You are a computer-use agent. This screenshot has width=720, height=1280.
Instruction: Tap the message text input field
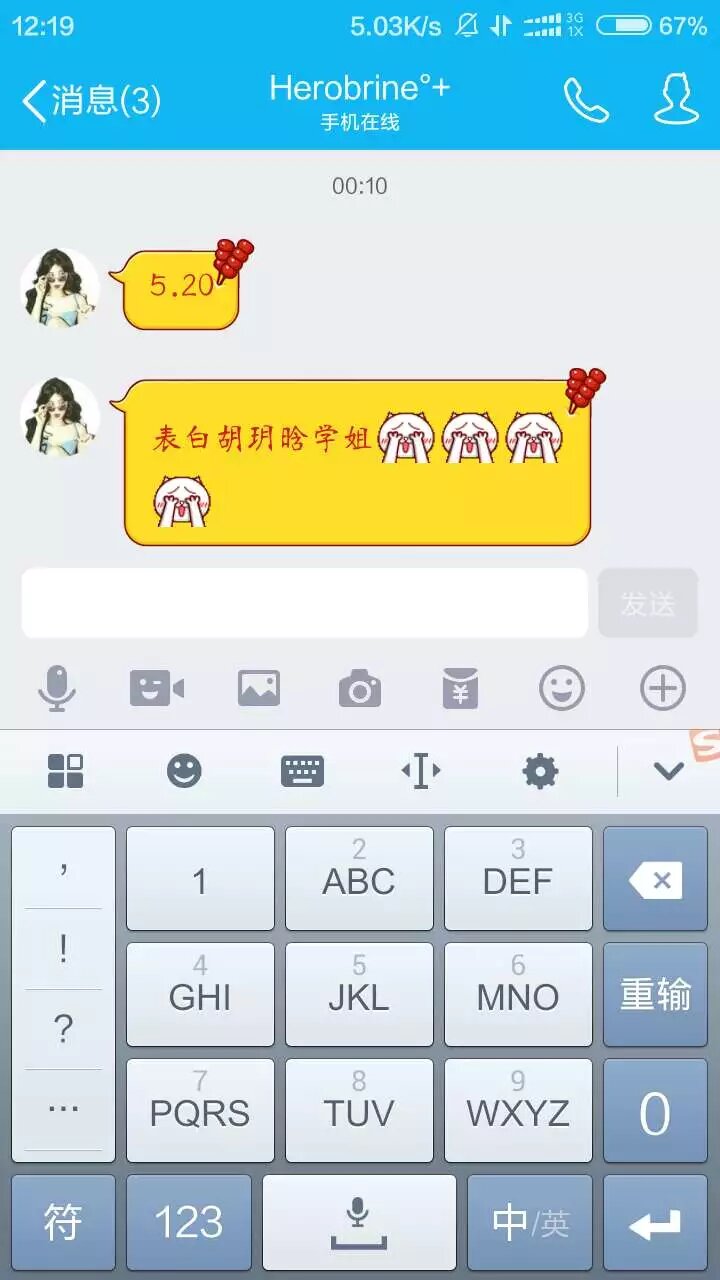click(304, 603)
